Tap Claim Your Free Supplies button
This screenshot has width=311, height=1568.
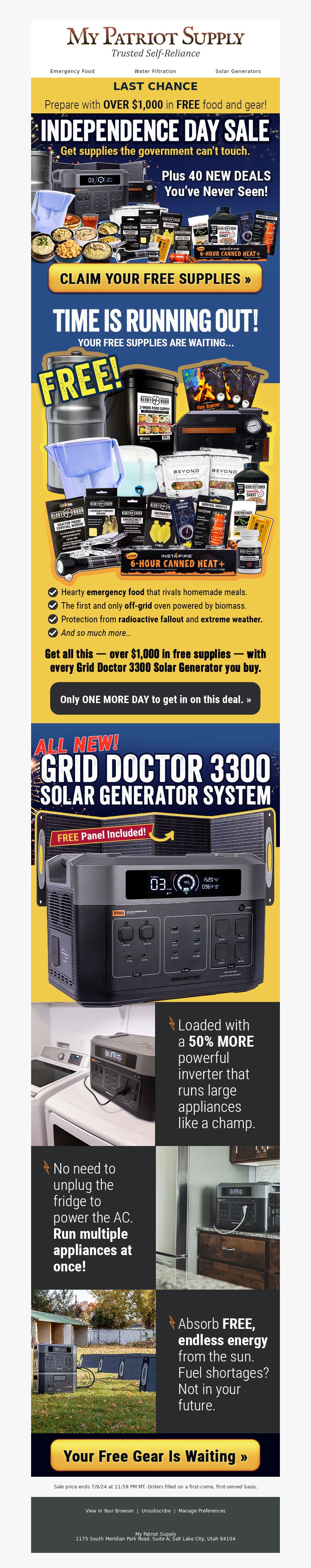pos(155,279)
